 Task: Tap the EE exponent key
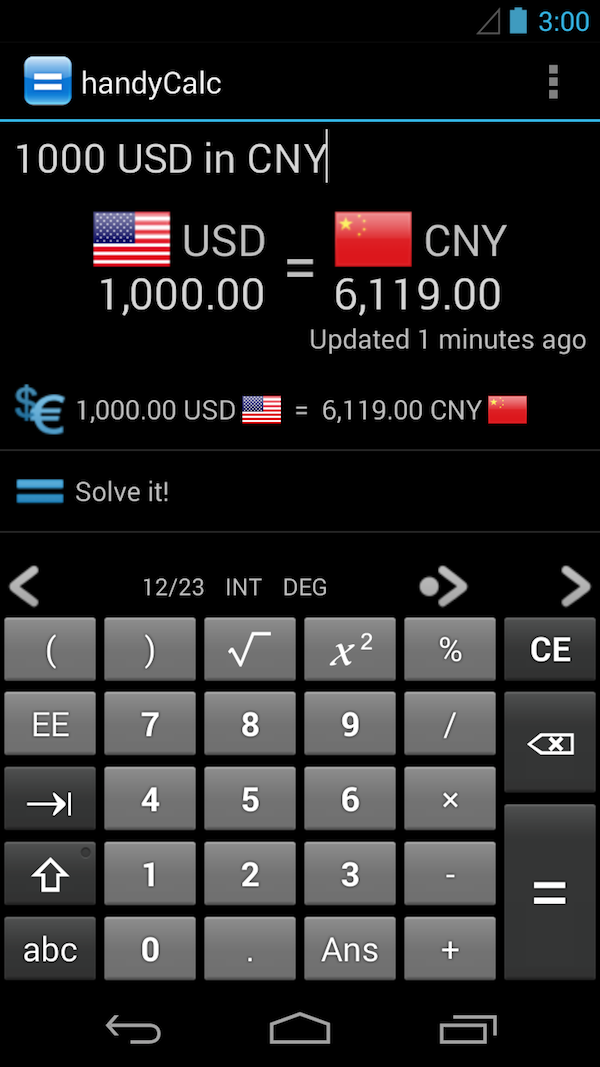pyautogui.click(x=50, y=724)
